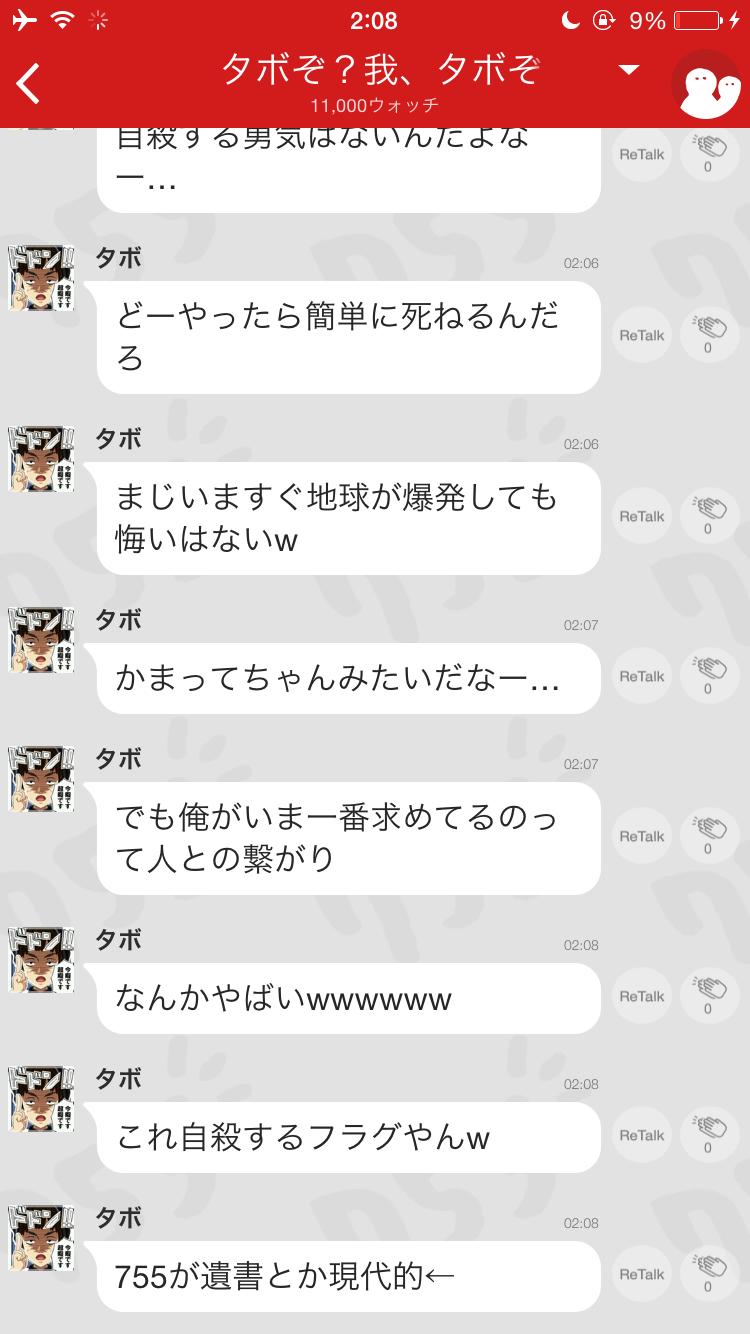Open the talk title dropdown arrow

coord(628,72)
